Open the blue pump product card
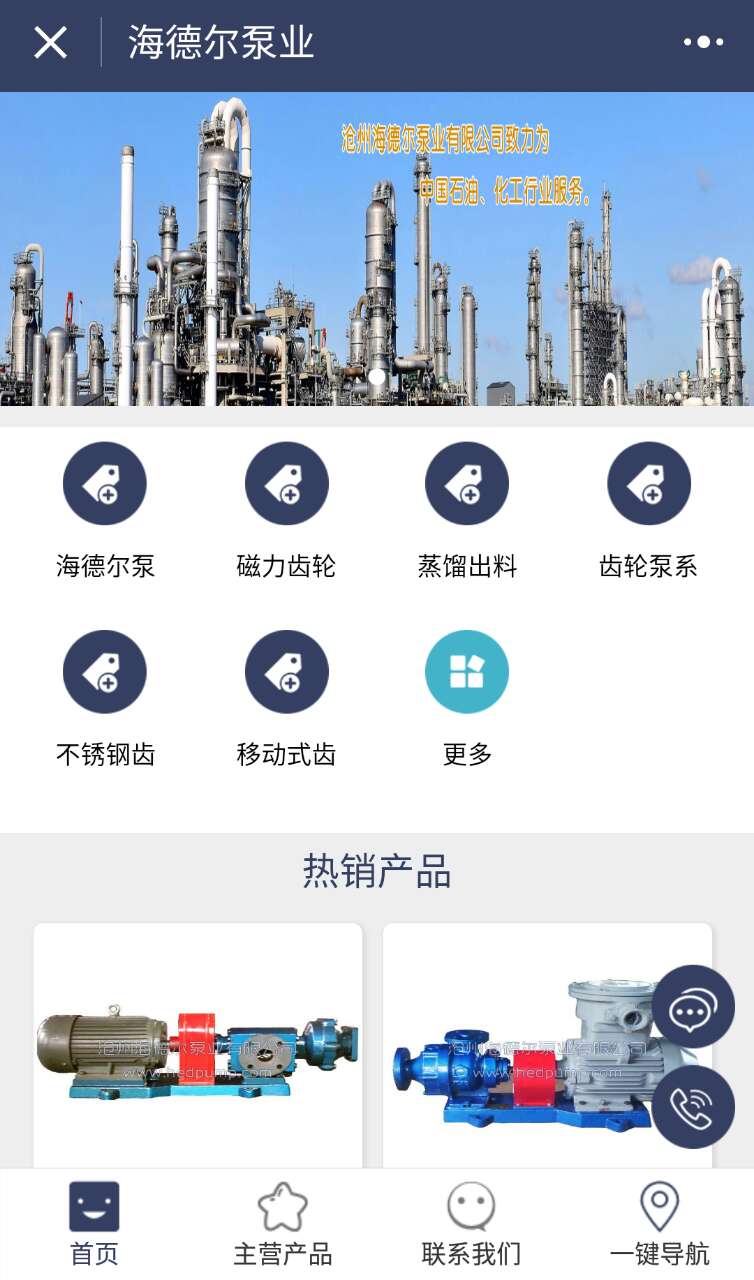The image size is (754, 1280). [x=547, y=1046]
